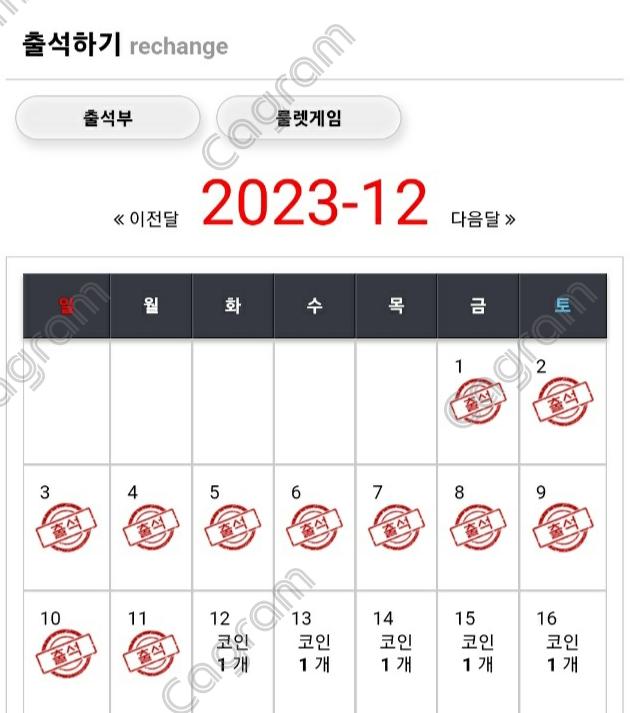Go to previous month via 이전달
Viewport: 630px width, 713px height.
coord(146,219)
